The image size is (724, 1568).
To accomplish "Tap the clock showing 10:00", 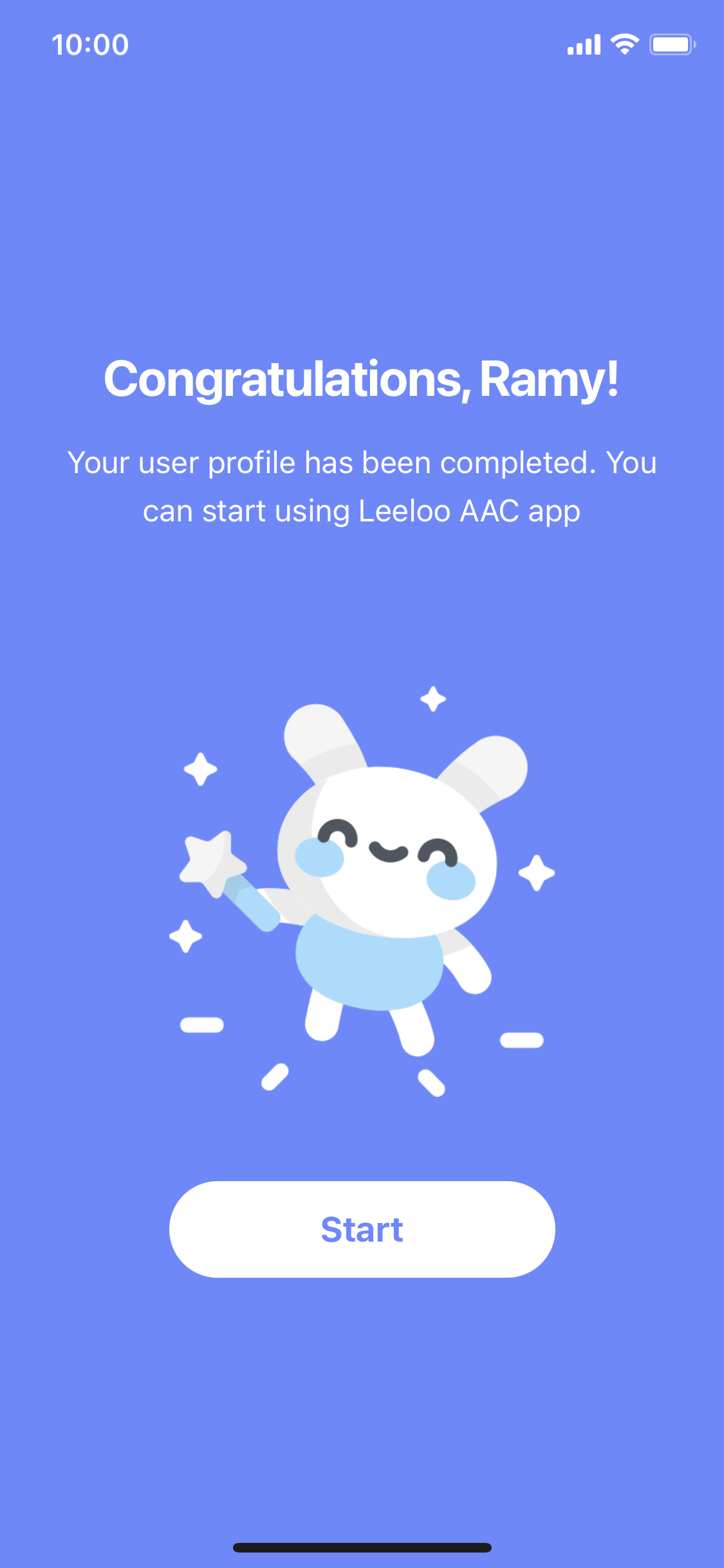I will tap(89, 44).
